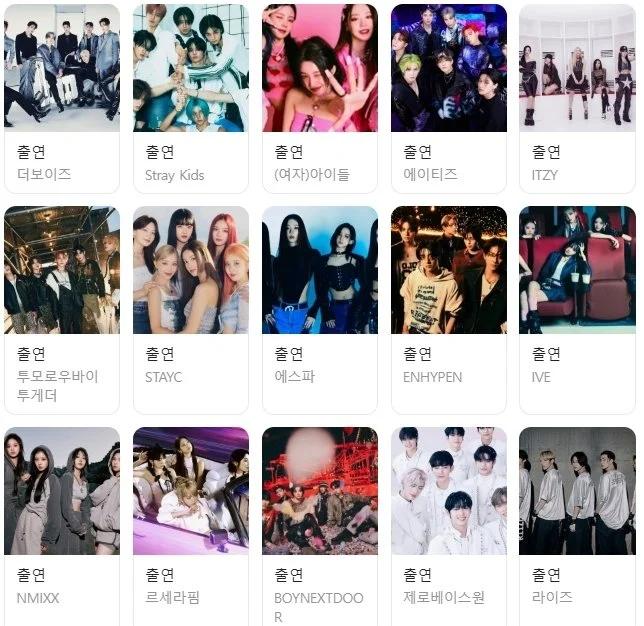
Task: Tap the NMIXX card
Action: point(62,520)
